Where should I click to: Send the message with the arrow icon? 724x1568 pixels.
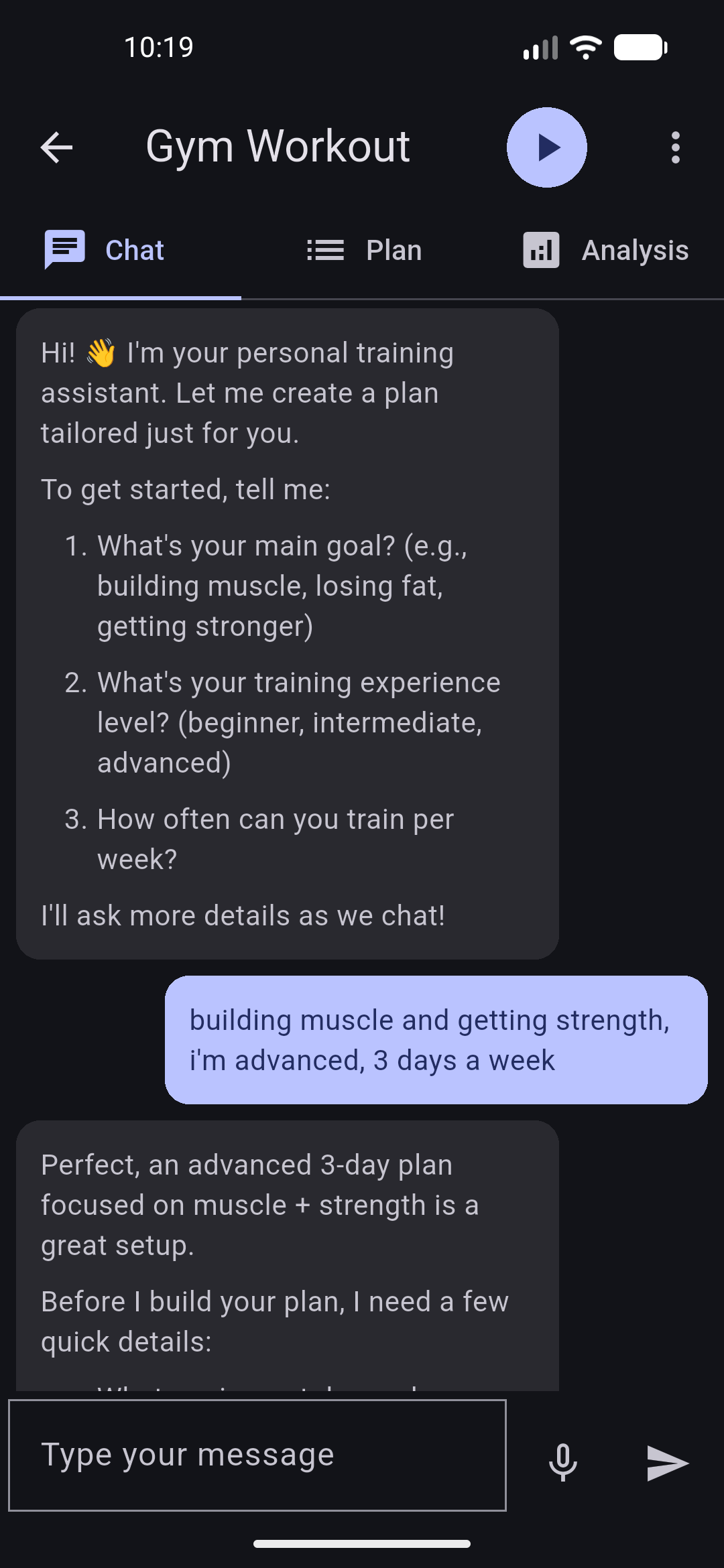668,1463
